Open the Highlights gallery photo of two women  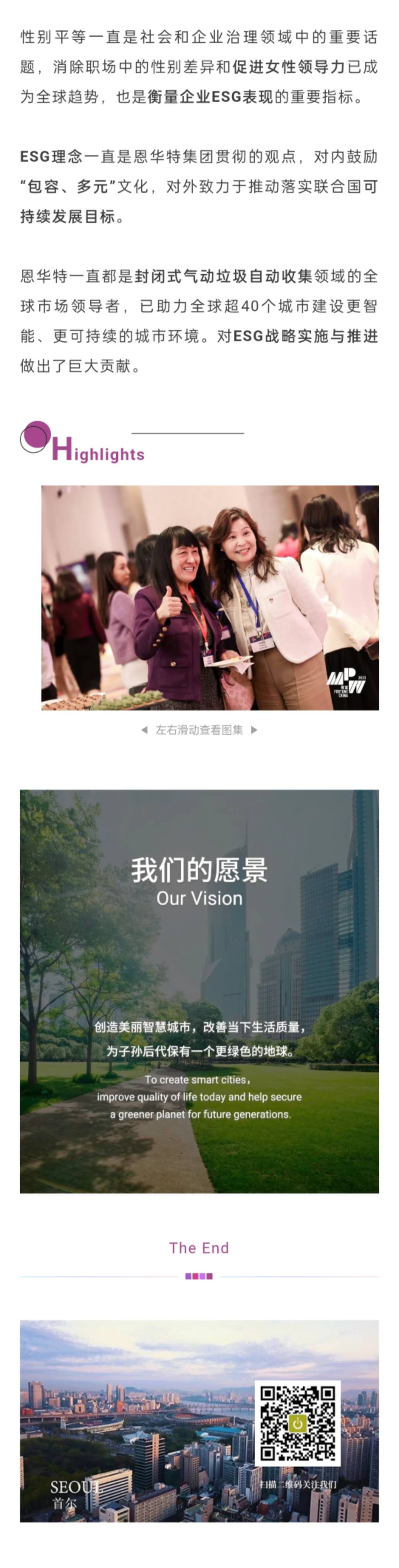tap(209, 597)
